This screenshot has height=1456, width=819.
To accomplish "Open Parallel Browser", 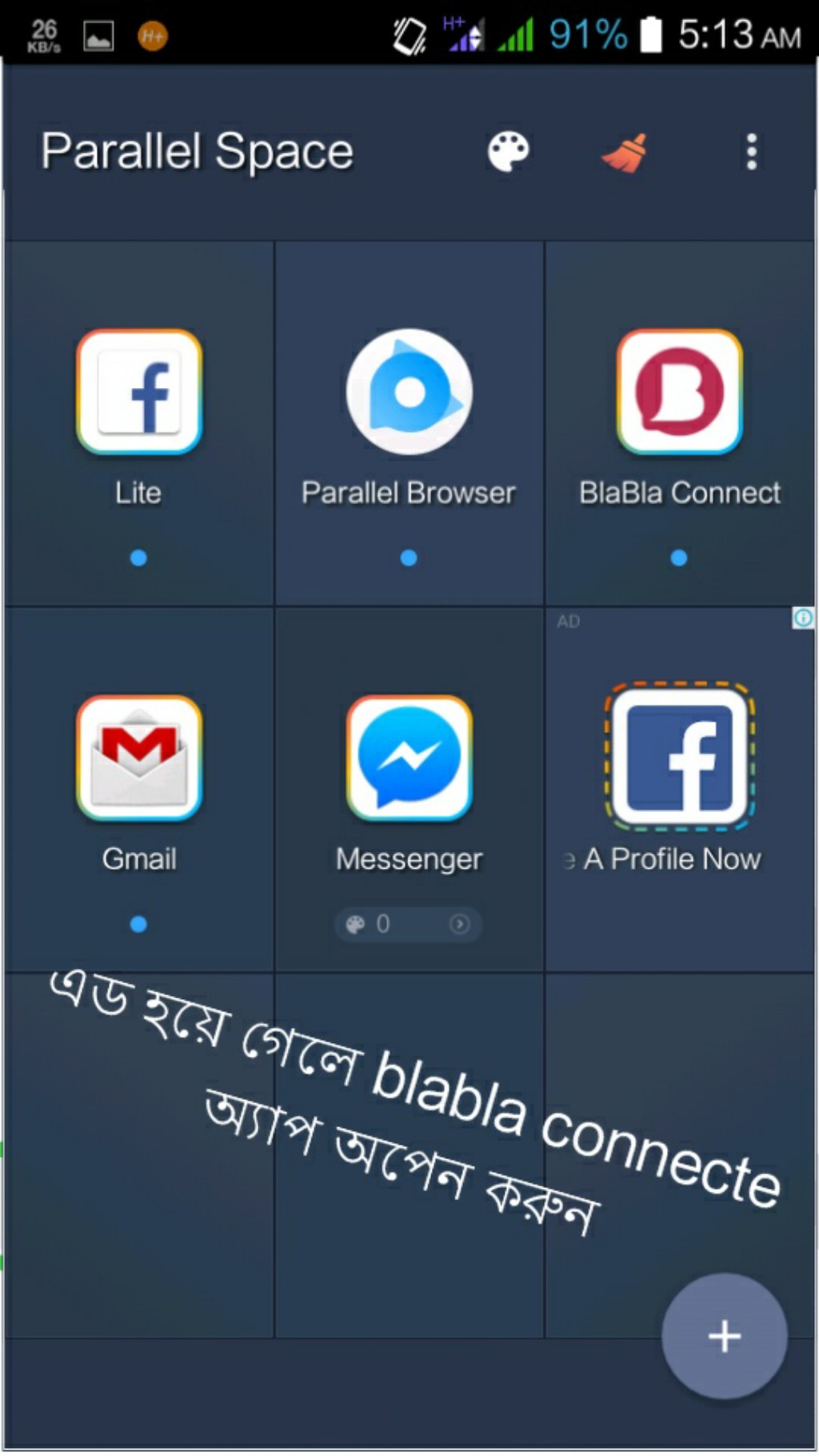I will pyautogui.click(x=409, y=392).
